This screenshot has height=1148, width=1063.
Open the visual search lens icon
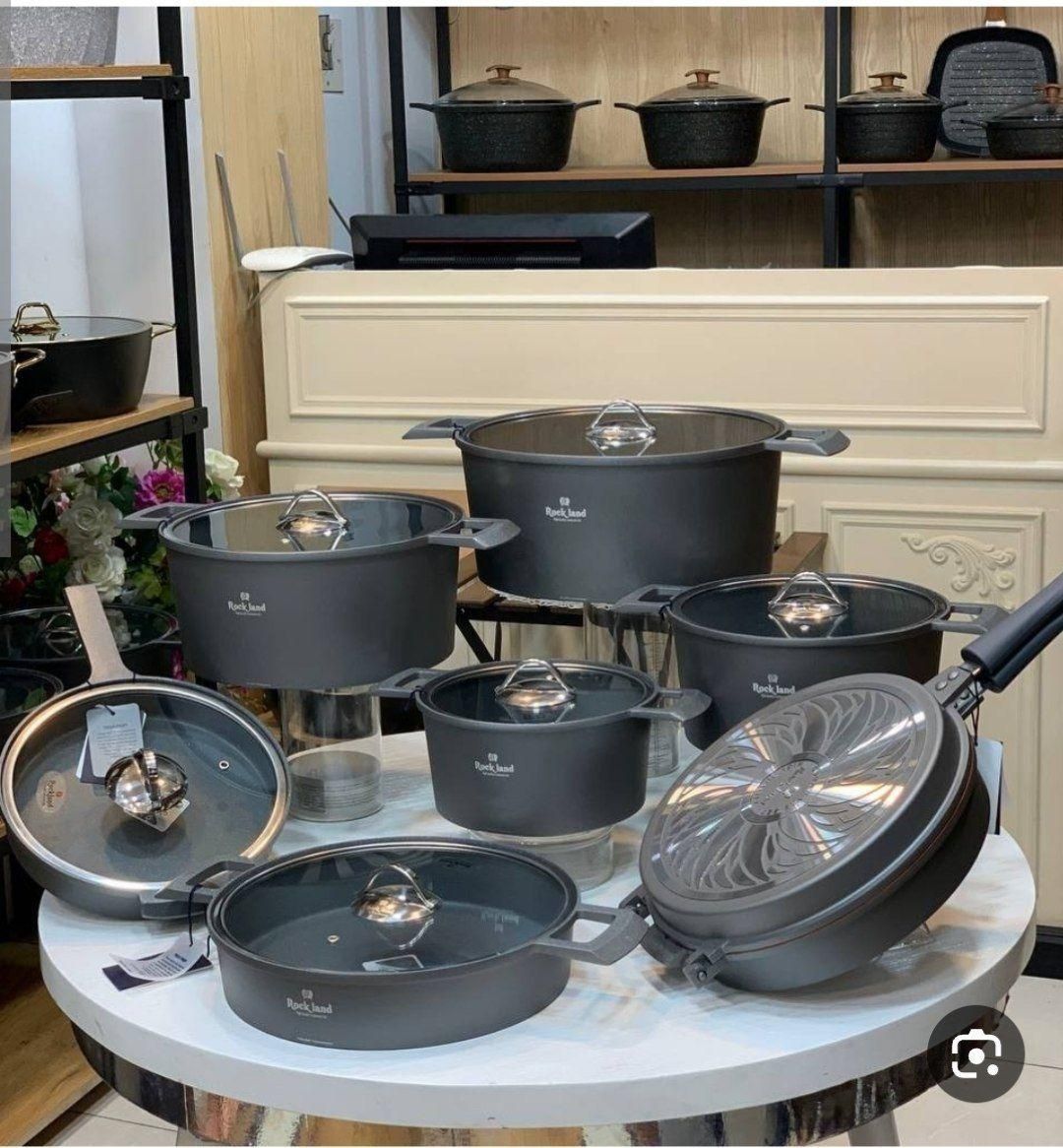coord(975,1053)
